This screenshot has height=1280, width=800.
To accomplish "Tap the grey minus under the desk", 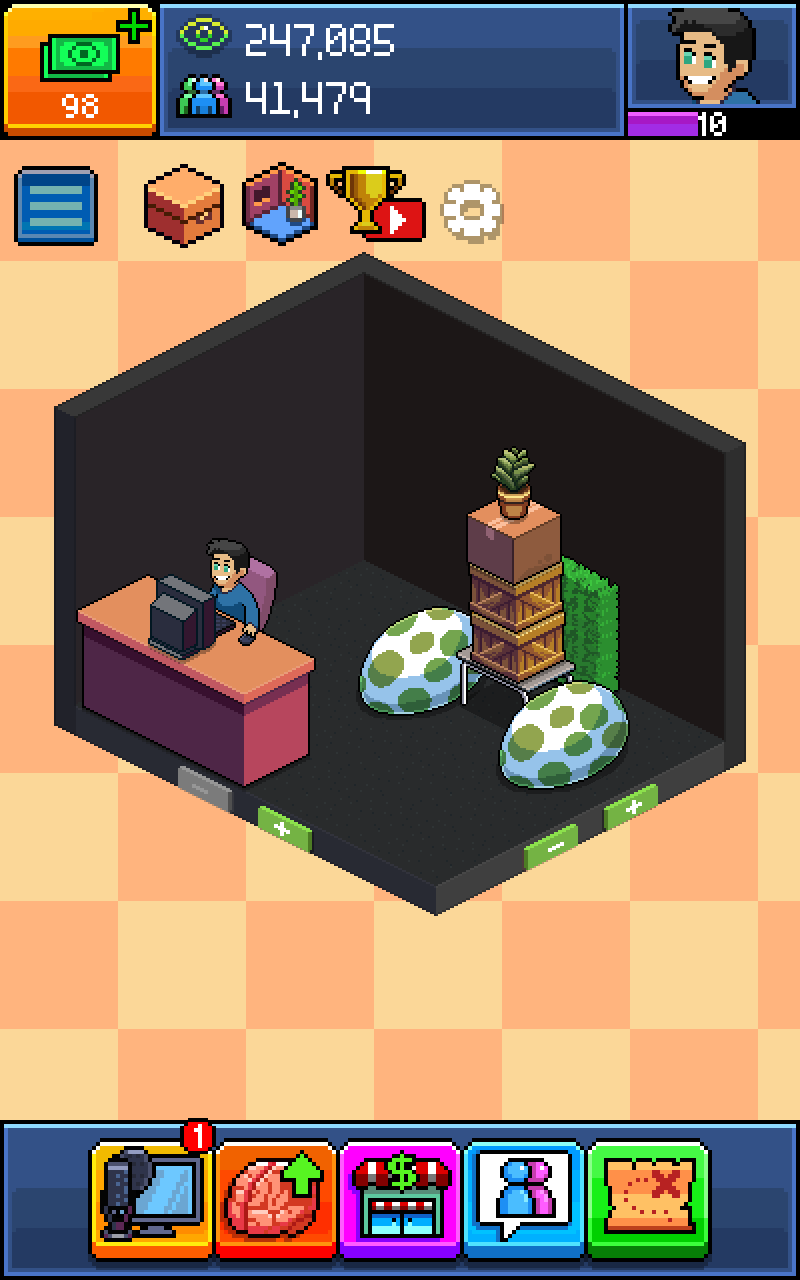I will pyautogui.click(x=204, y=787).
